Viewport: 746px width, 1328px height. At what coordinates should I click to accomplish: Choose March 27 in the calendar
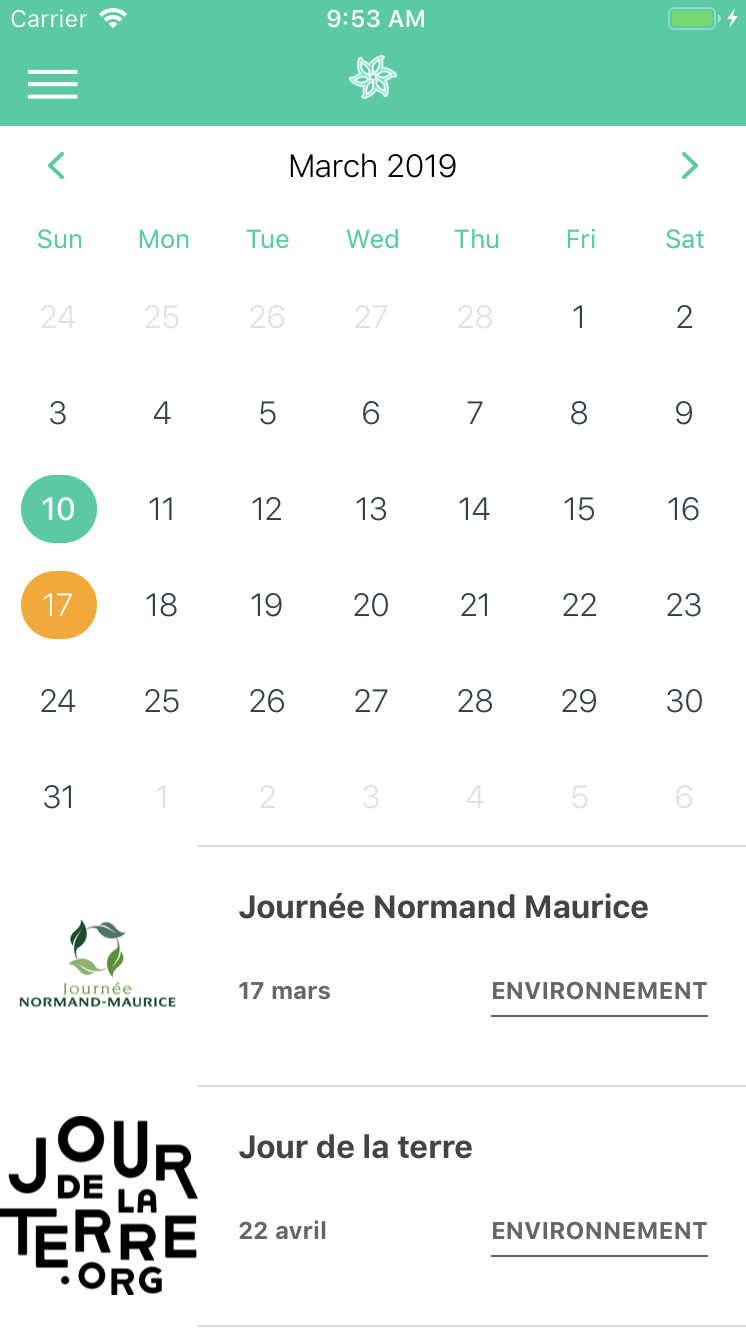pyautogui.click(x=371, y=701)
